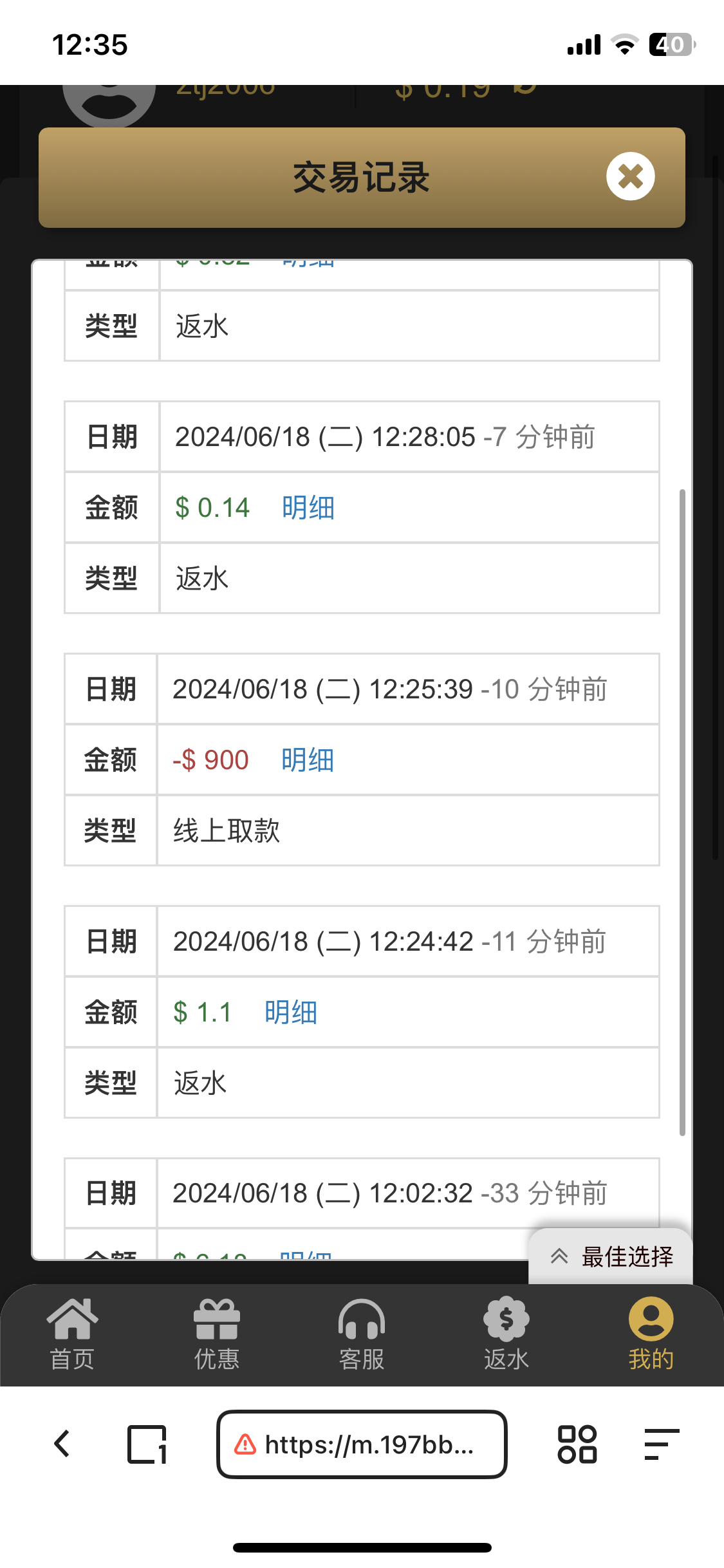Expand the 最佳选择 panel
The height and width of the screenshot is (1568, 724).
point(610,1256)
